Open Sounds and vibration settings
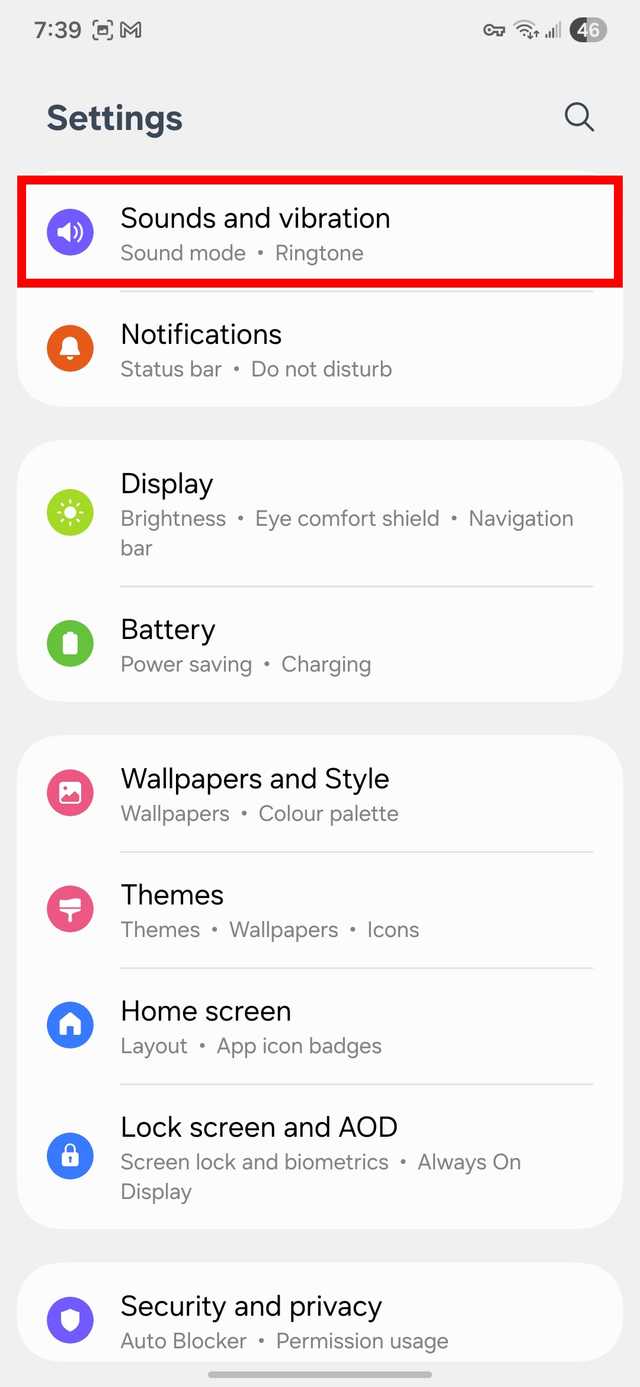 tap(320, 234)
